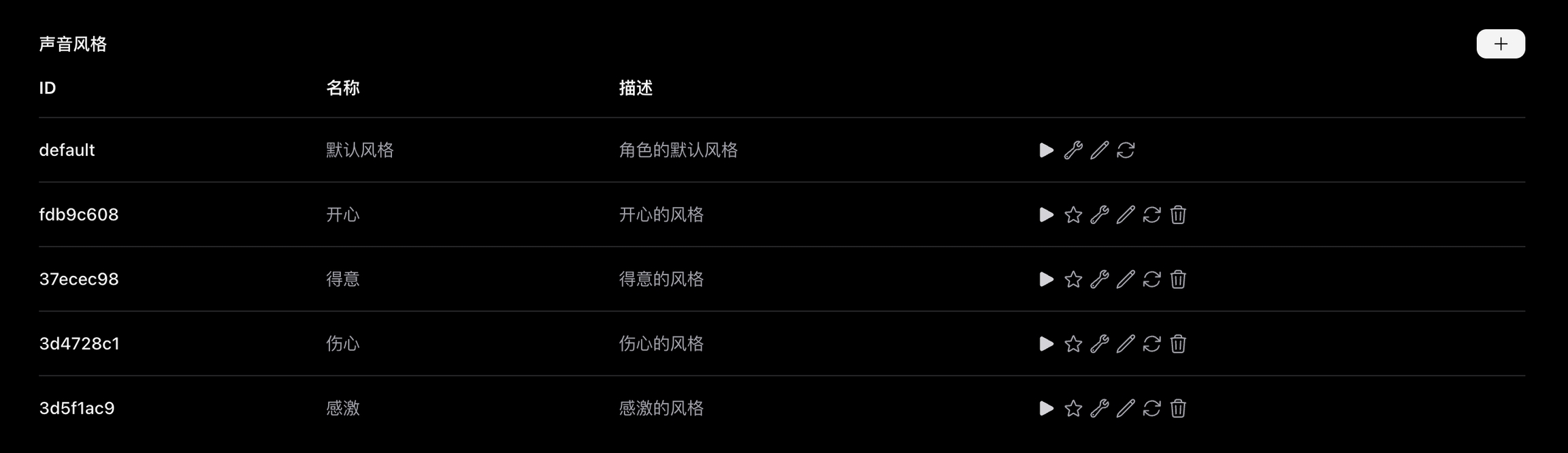
Task: Delete the 得意 style
Action: click(1178, 279)
